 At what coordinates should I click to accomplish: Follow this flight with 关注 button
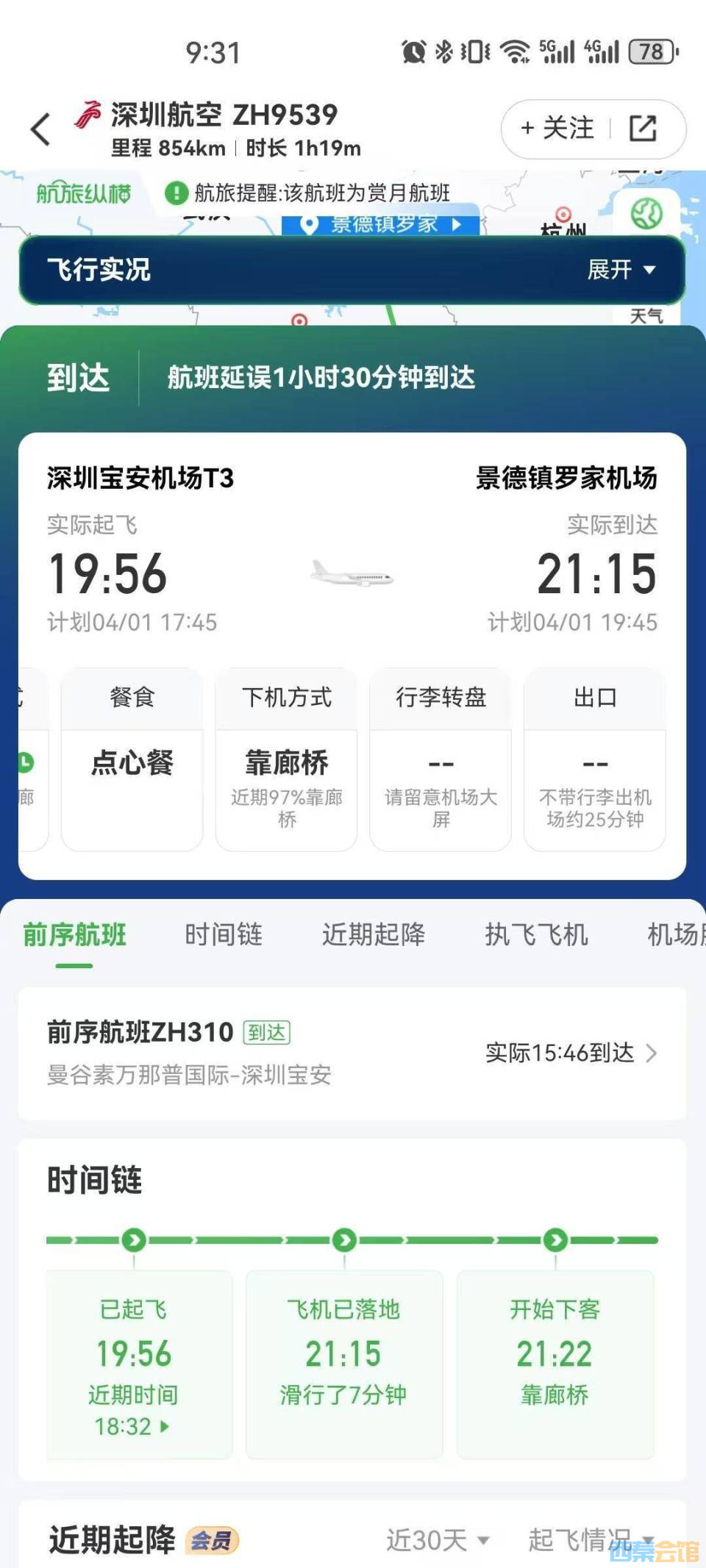pyautogui.click(x=557, y=129)
